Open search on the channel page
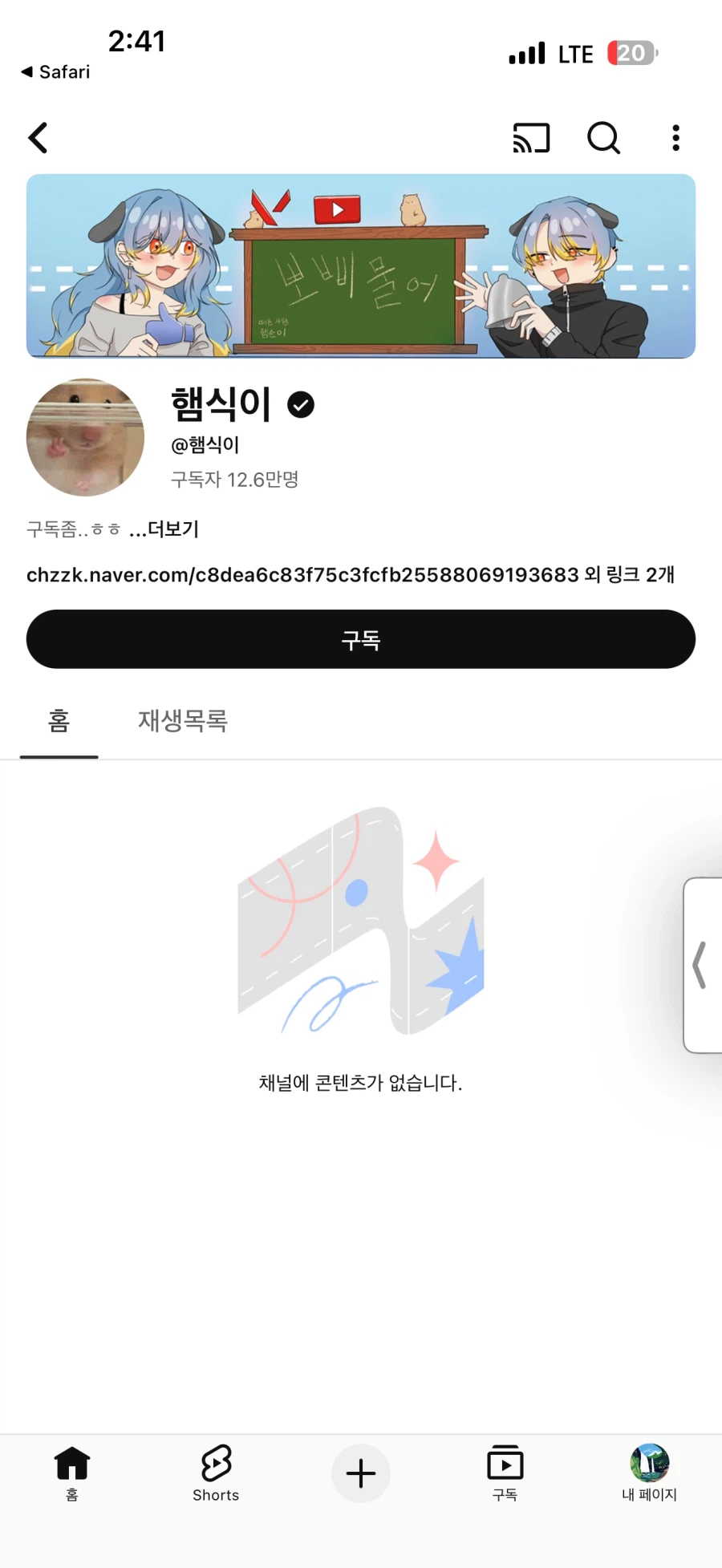This screenshot has height=1568, width=722. 603,138
